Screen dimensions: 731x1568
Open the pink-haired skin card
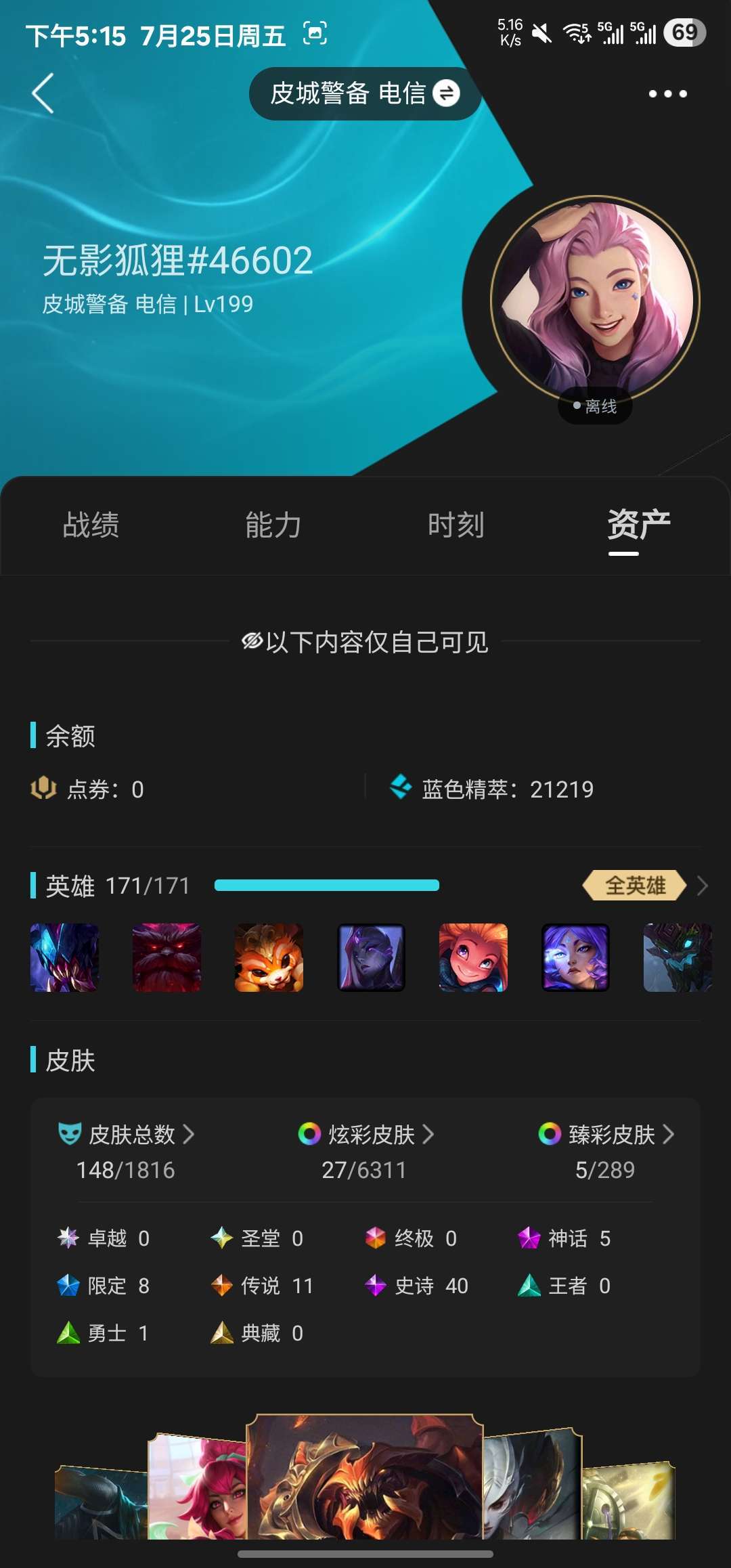pyautogui.click(x=197, y=1487)
